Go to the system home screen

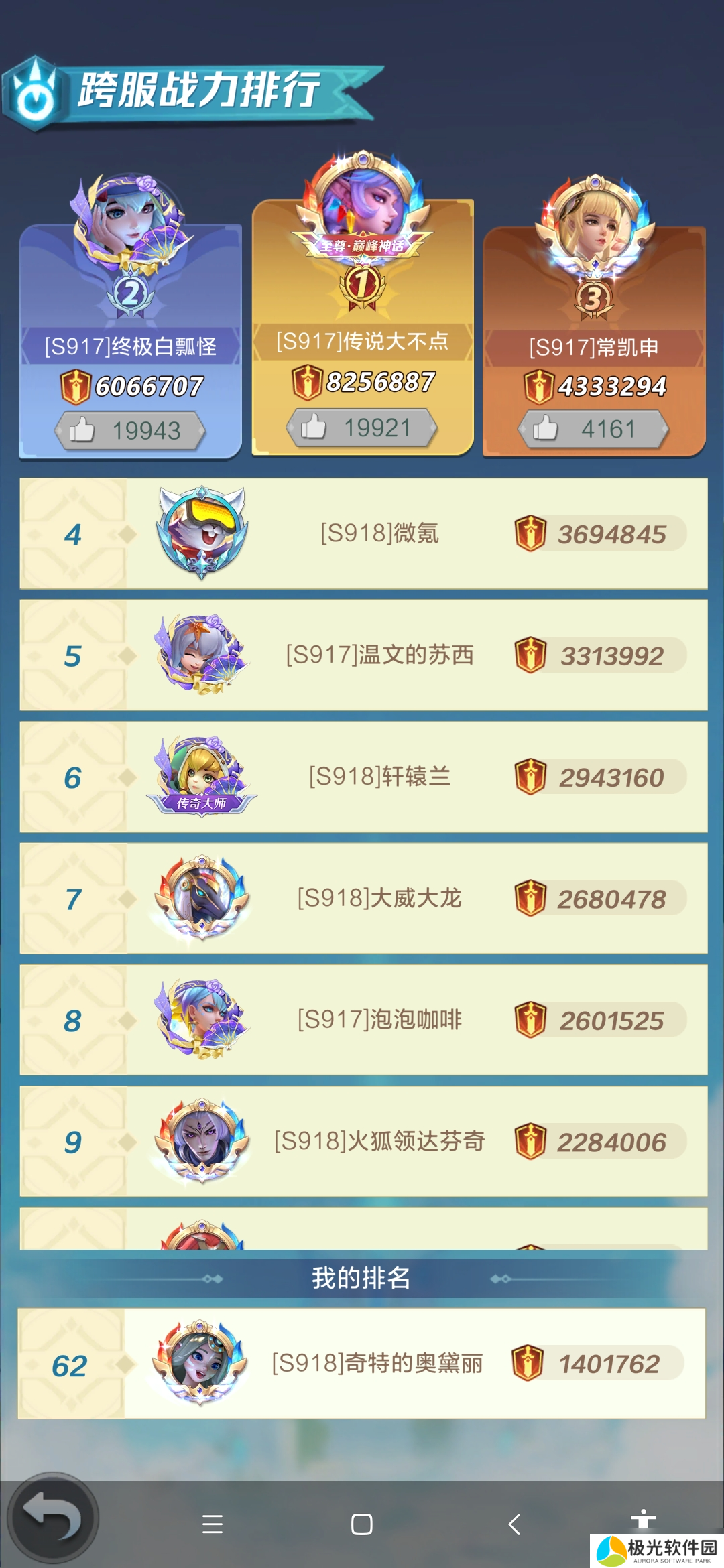click(x=362, y=1524)
